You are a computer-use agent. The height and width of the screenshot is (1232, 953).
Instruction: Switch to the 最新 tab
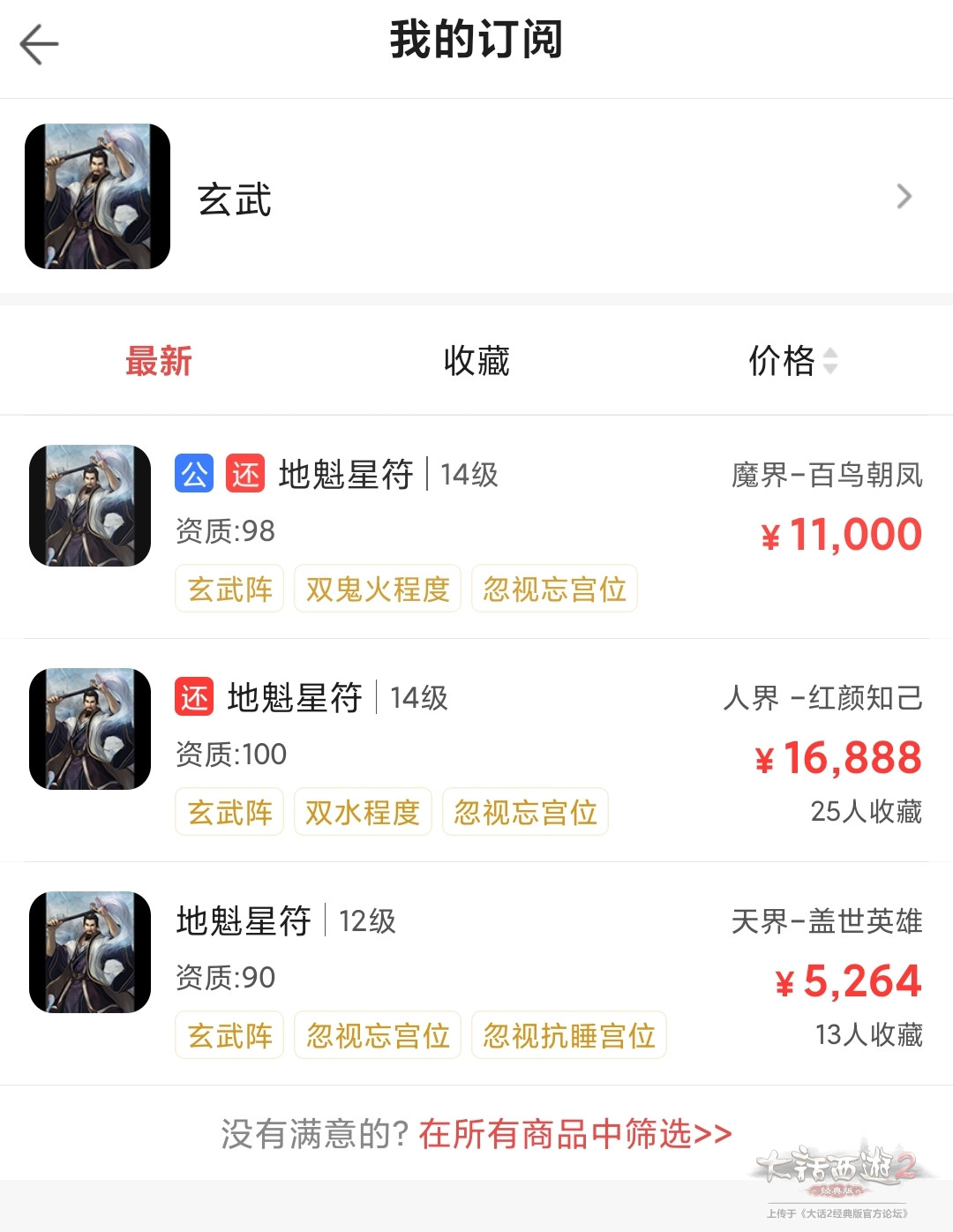[159, 361]
